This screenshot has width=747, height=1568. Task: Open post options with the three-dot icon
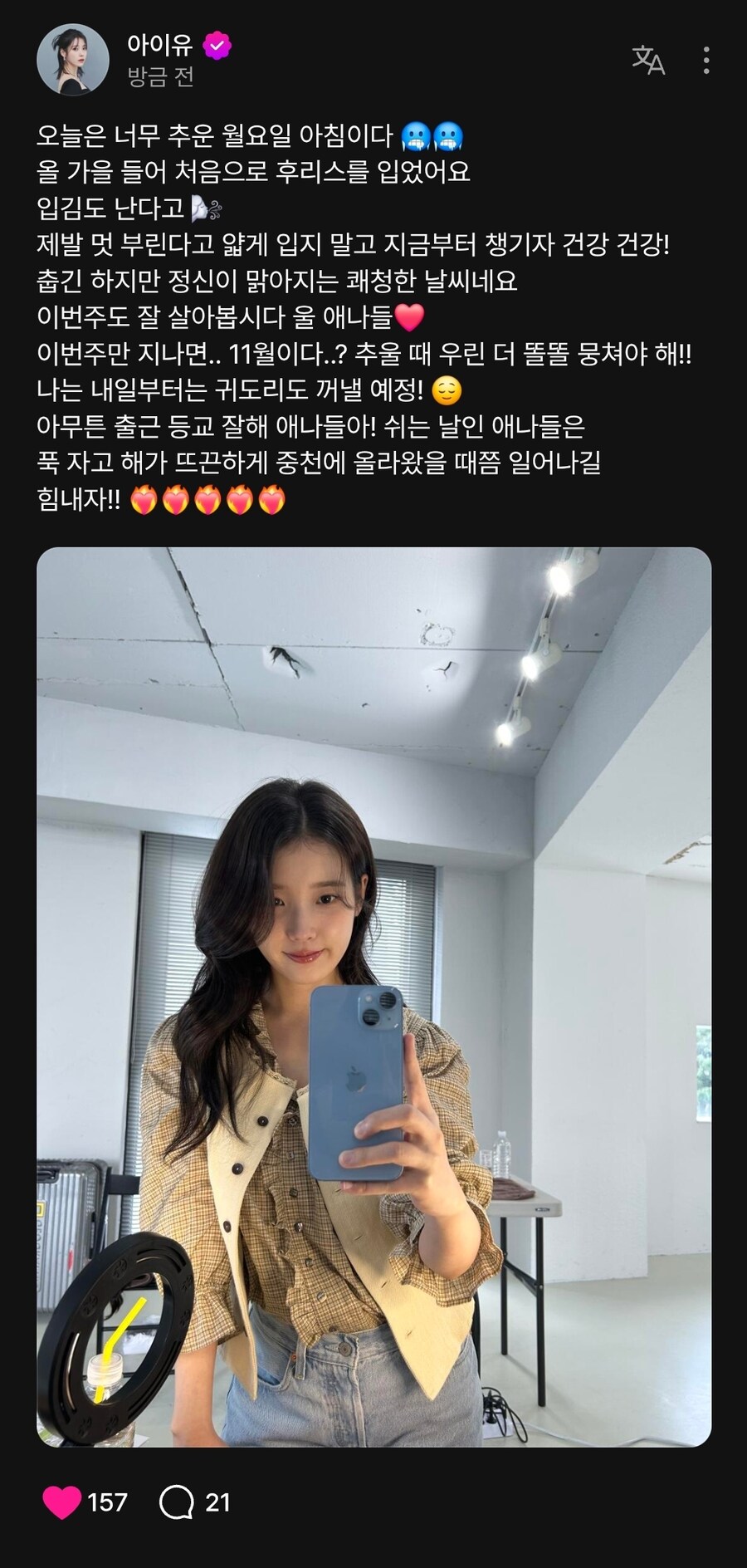708,61
